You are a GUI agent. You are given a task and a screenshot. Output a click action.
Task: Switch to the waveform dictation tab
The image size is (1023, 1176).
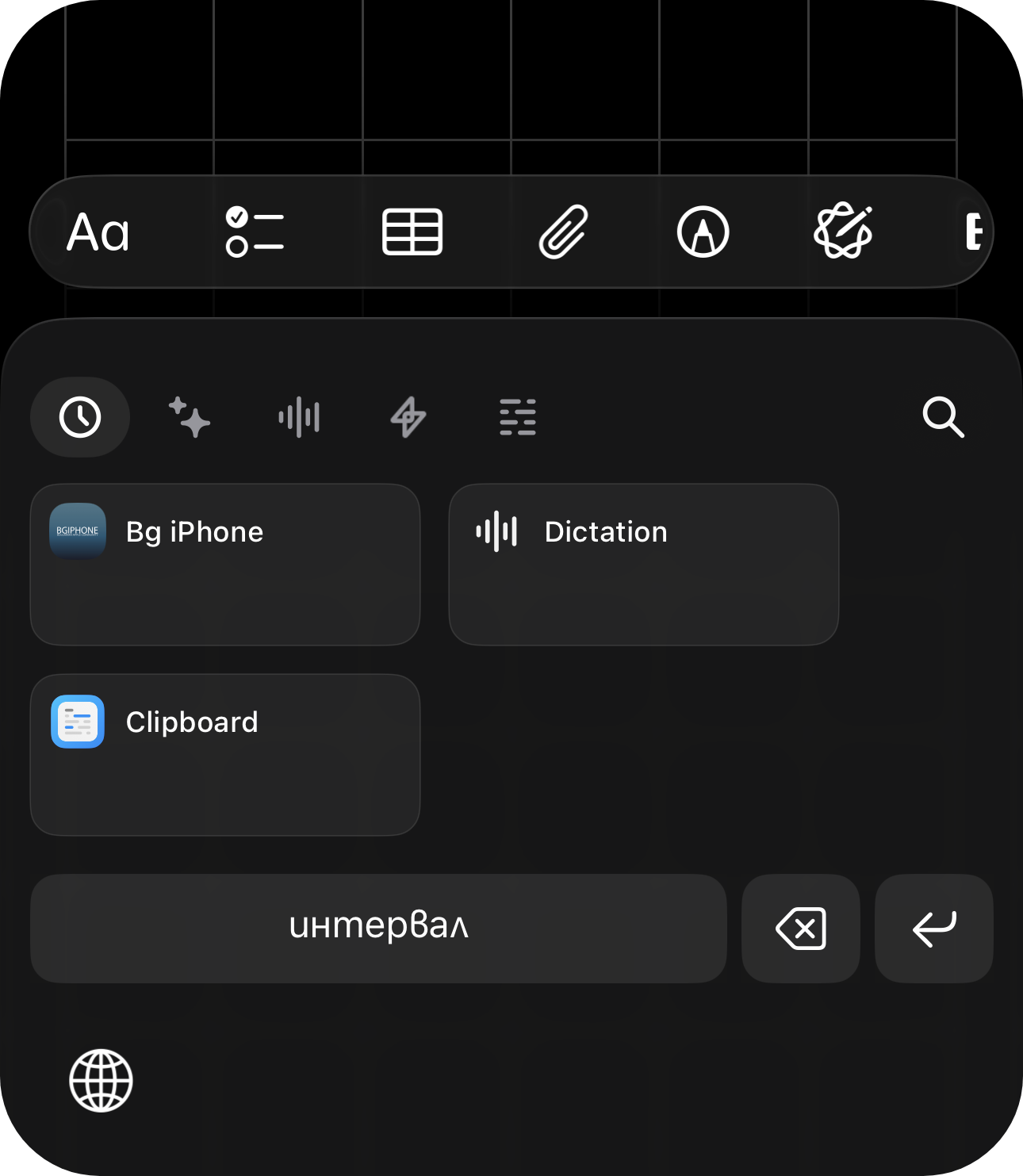click(299, 417)
